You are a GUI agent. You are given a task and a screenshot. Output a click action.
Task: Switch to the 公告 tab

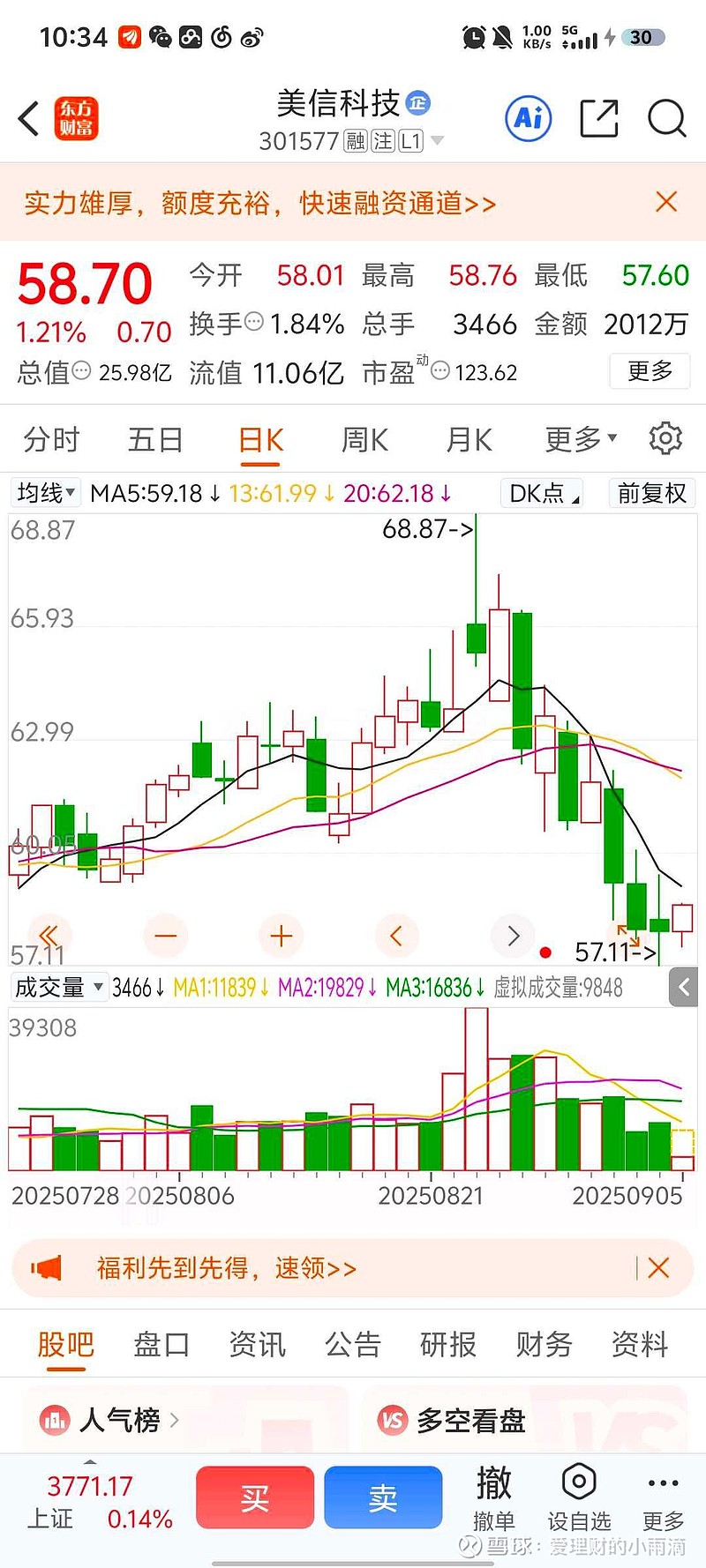[352, 1345]
